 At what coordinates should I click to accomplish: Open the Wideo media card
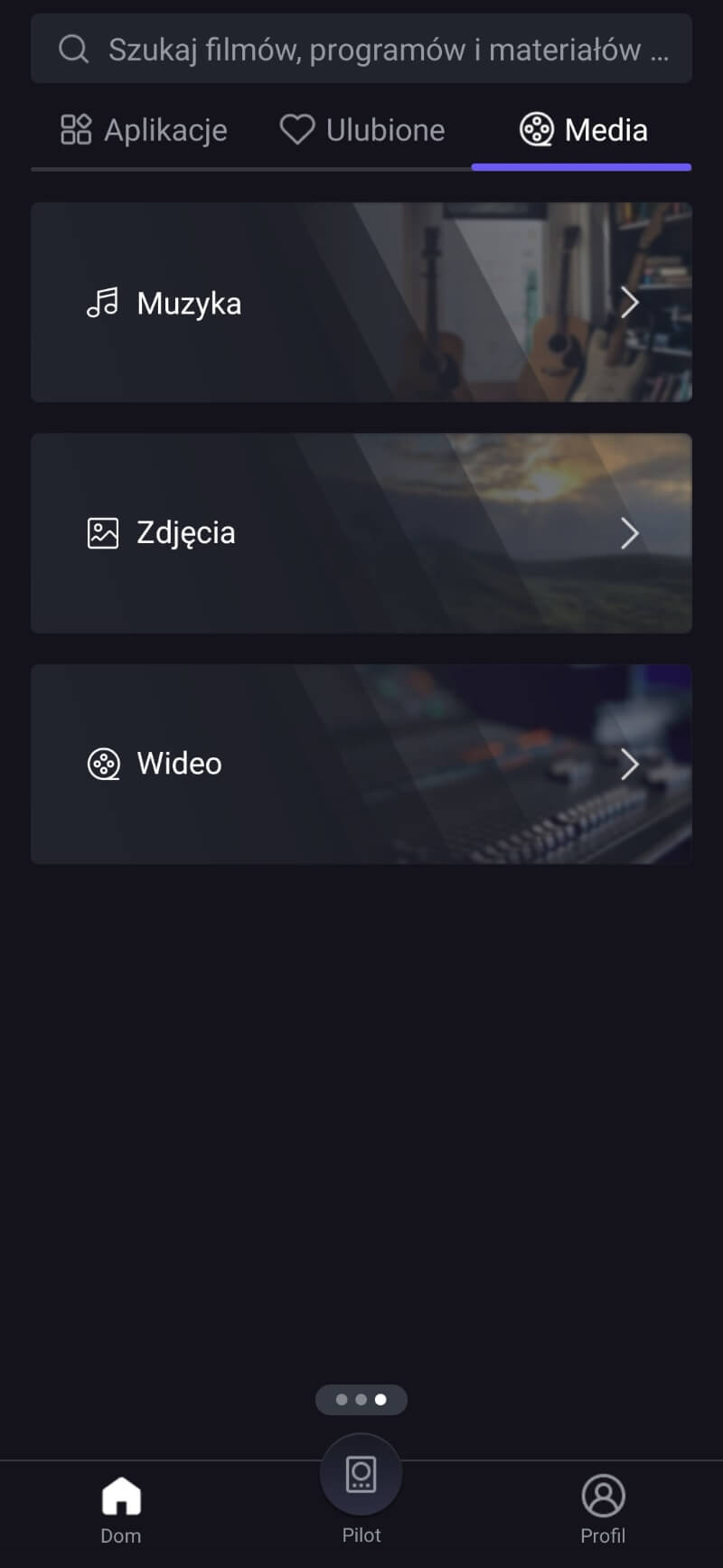pos(361,764)
